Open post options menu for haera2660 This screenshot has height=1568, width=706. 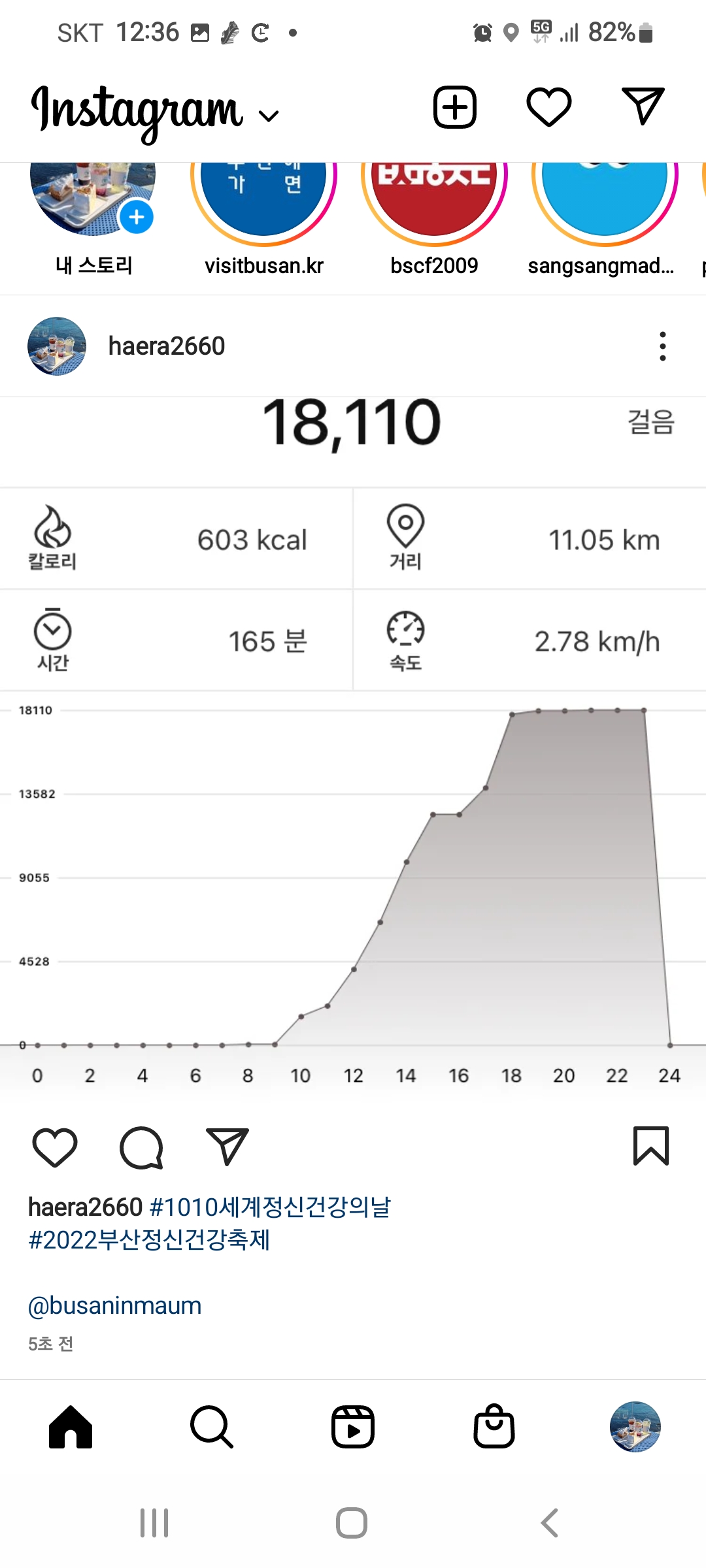pyautogui.click(x=662, y=346)
